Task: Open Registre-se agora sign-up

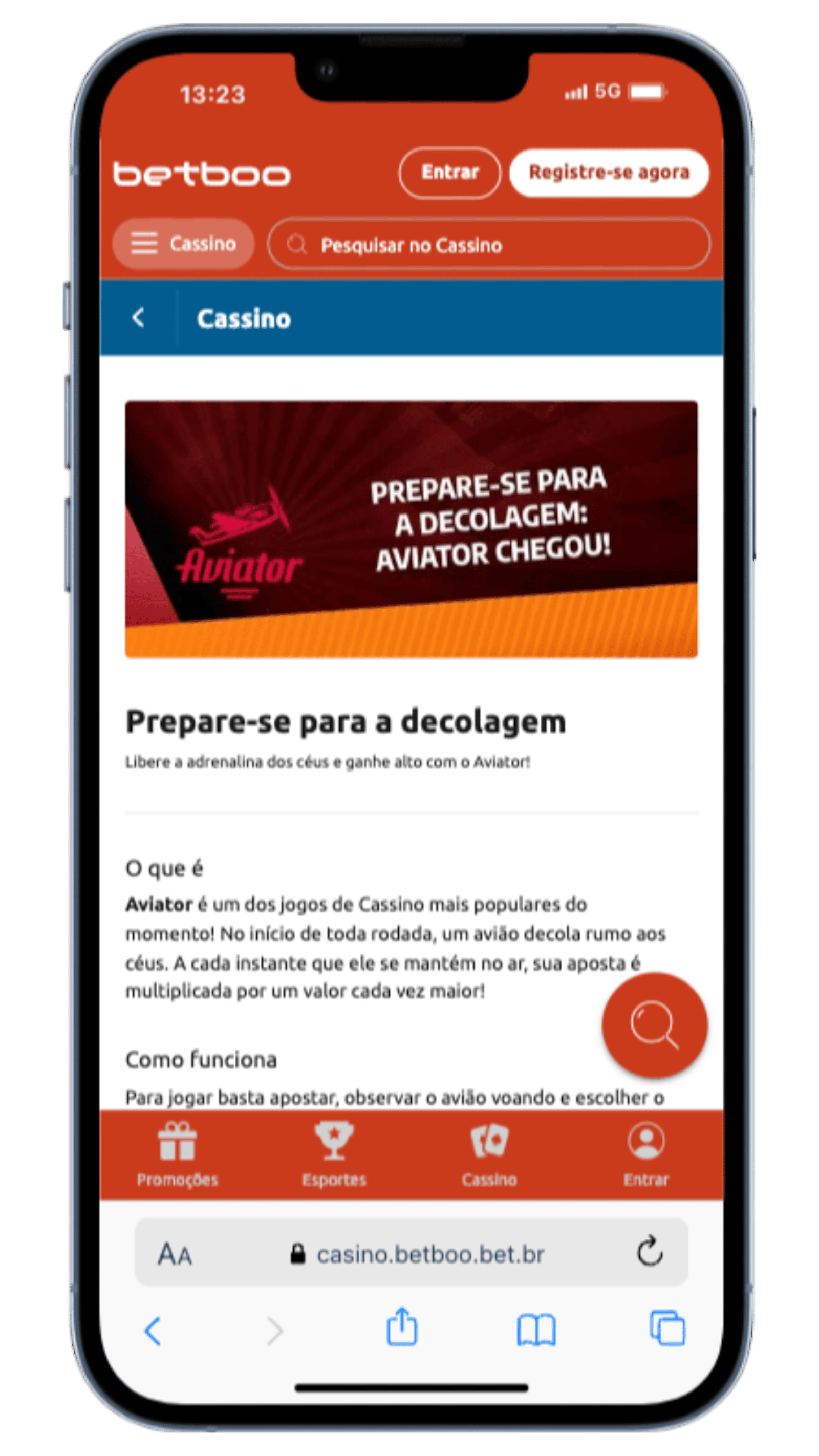Action: tap(609, 173)
